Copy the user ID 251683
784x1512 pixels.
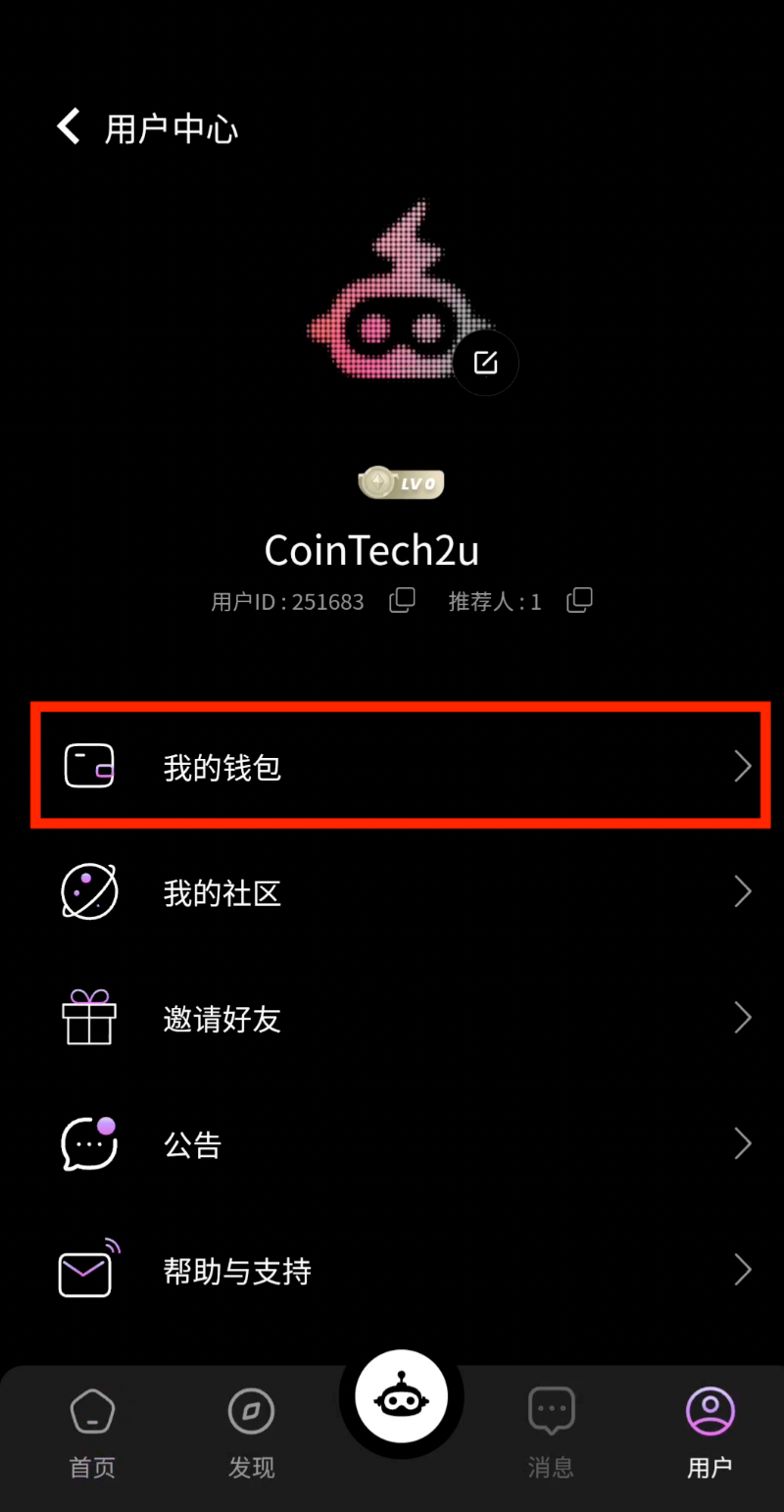pyautogui.click(x=402, y=600)
